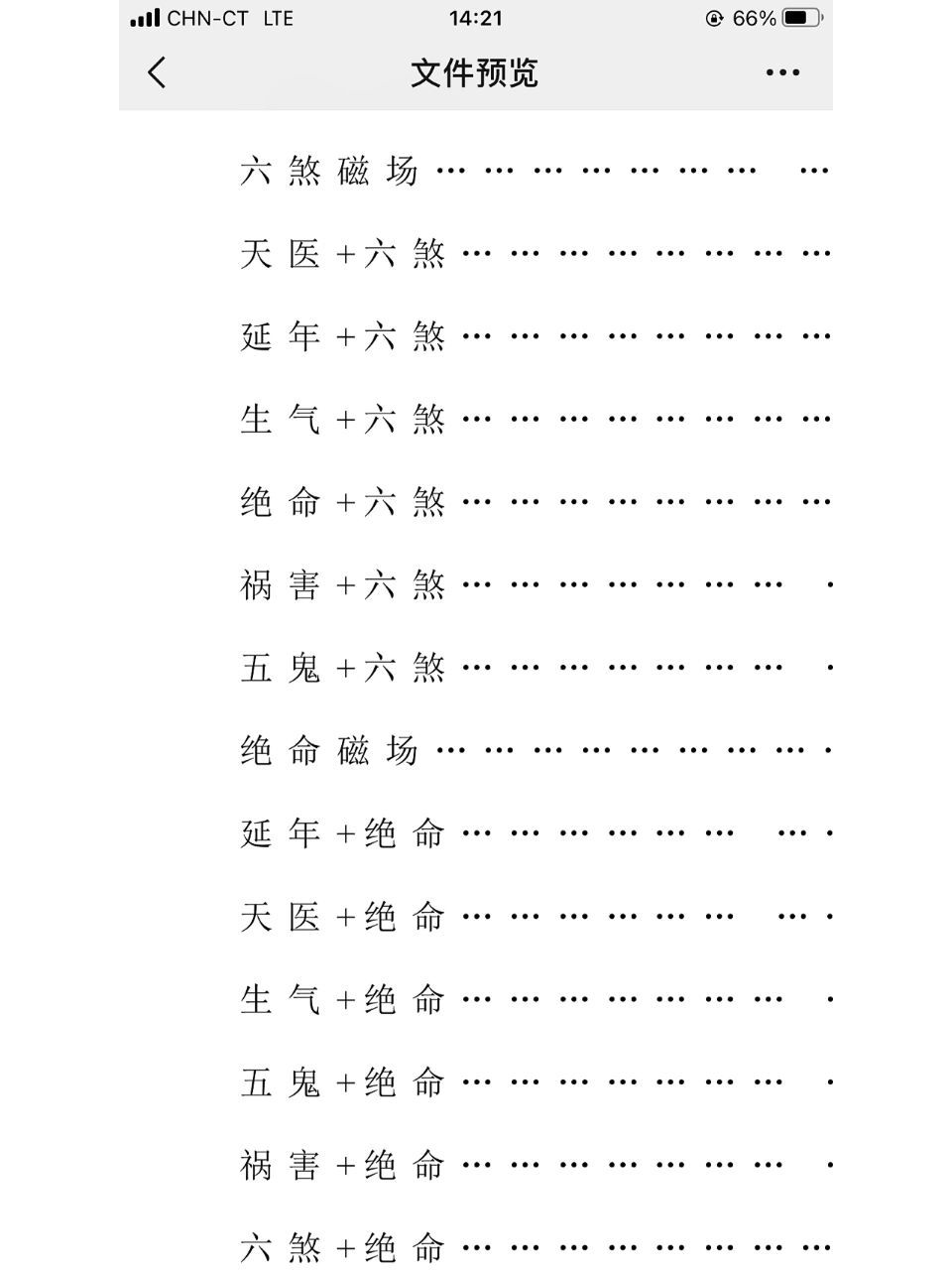Select the 天医+六煞 table of contents line

342,253
